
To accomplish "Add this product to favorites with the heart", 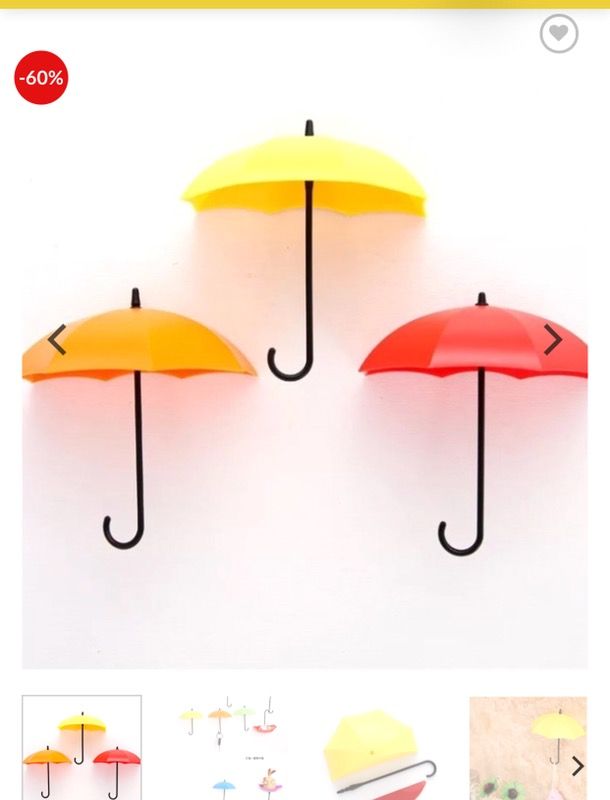I will (x=559, y=34).
